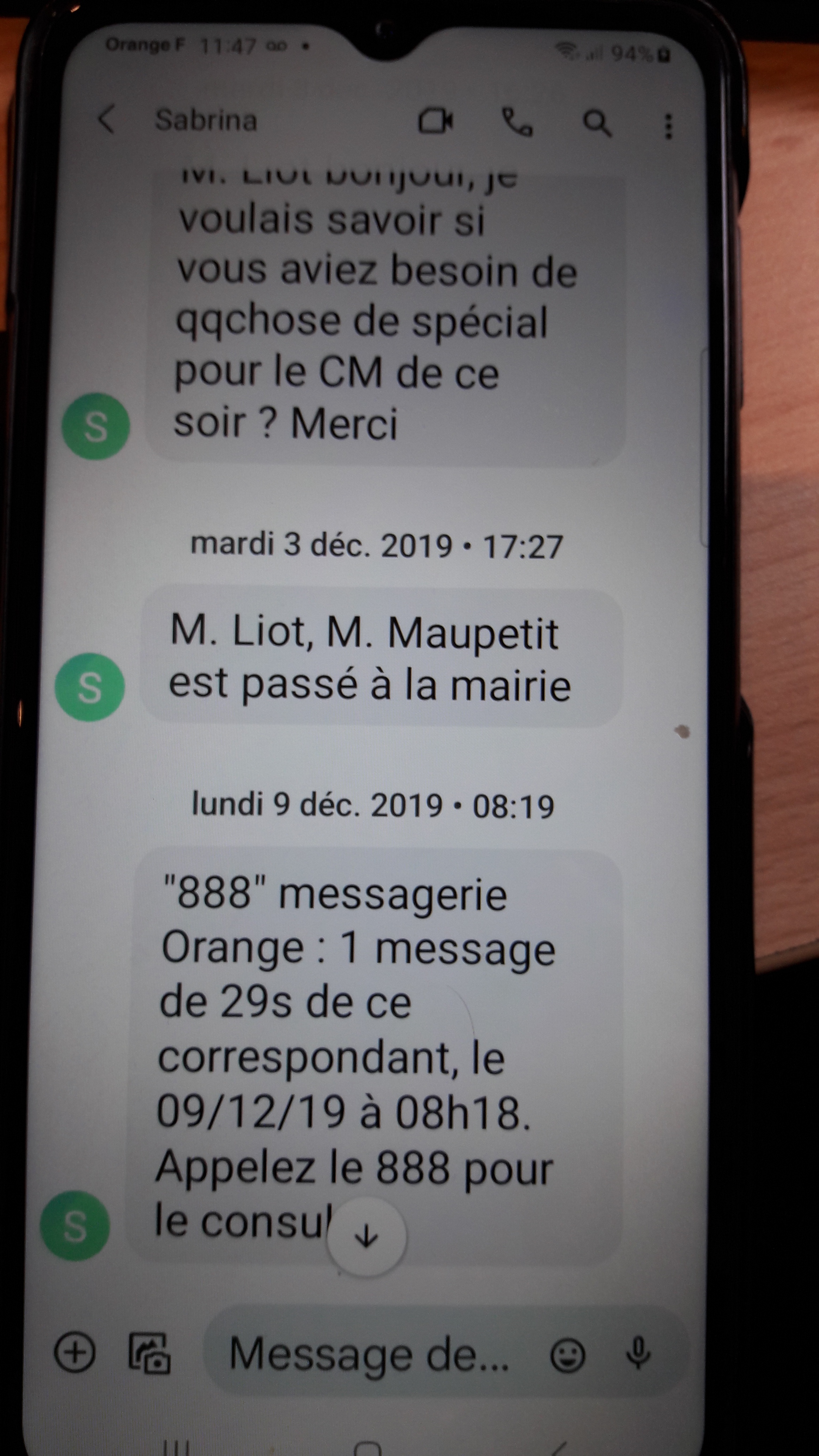
Task: Open the emoji picker
Action: coord(567,1355)
